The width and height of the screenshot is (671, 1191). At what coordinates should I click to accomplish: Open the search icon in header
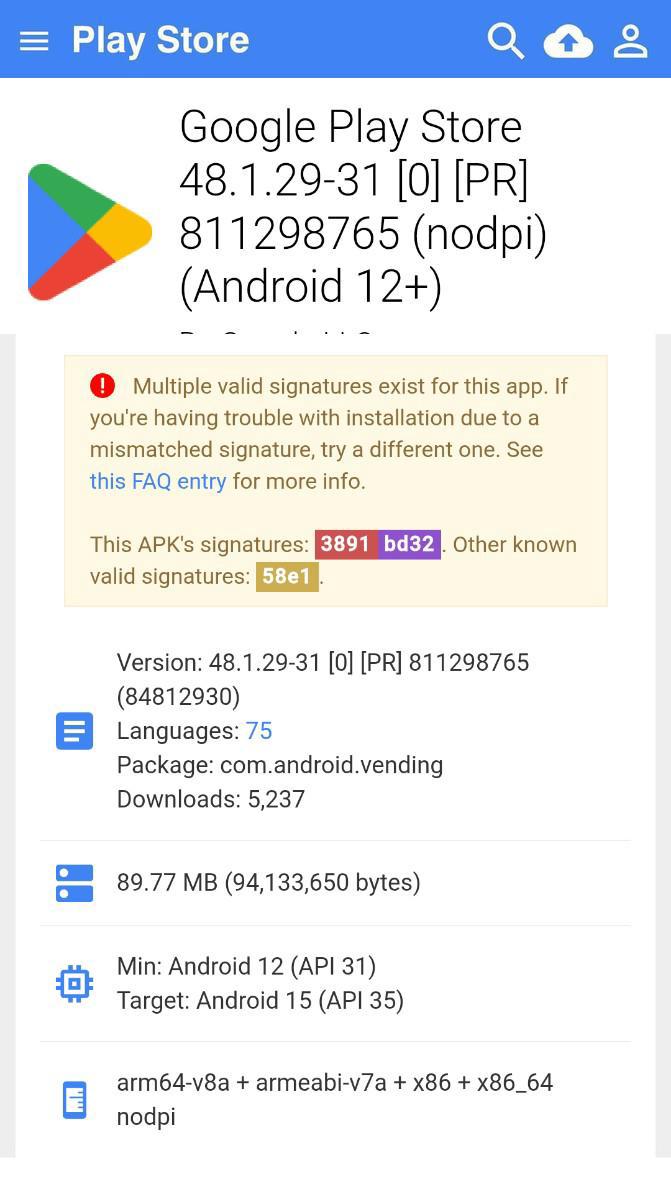pyautogui.click(x=505, y=40)
